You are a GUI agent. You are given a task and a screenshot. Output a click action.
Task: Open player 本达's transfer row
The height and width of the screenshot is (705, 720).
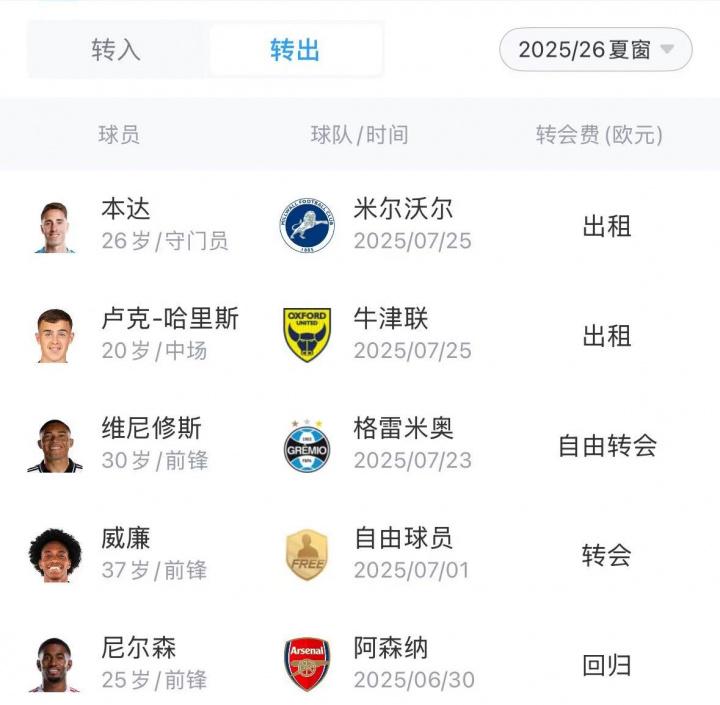point(360,225)
